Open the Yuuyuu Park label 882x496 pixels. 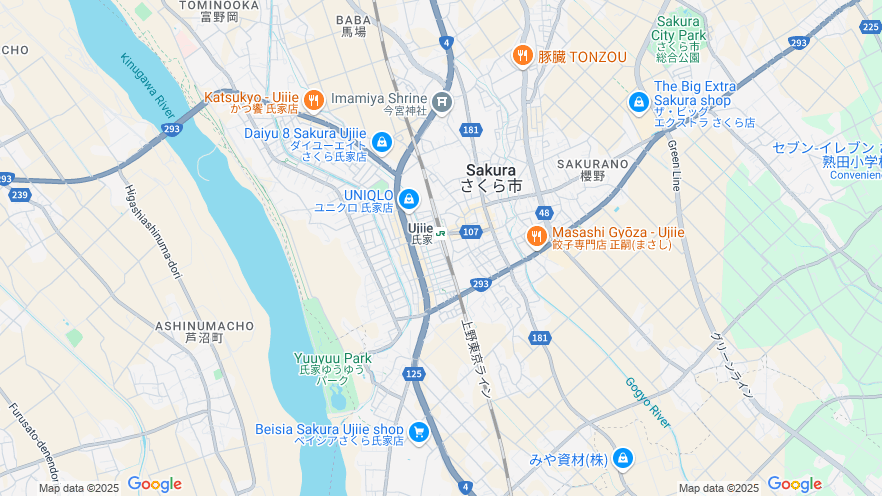[x=332, y=358]
